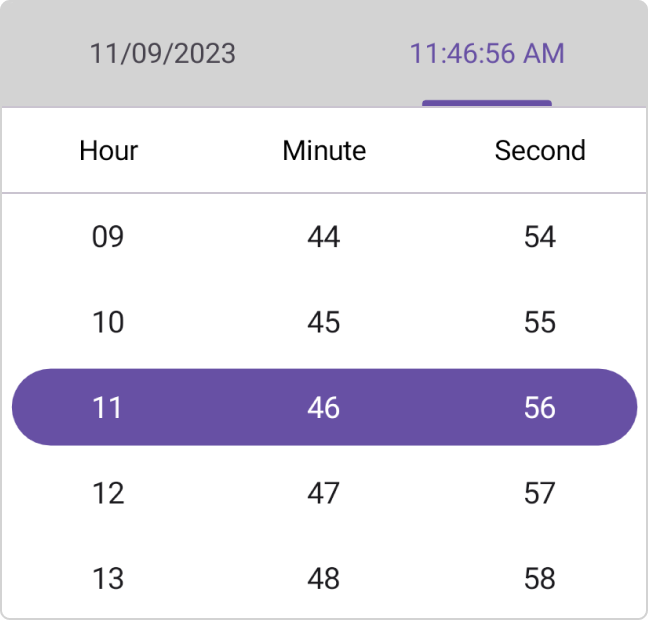The height and width of the screenshot is (620, 648).
Task: Pick second 57
Action: point(540,493)
